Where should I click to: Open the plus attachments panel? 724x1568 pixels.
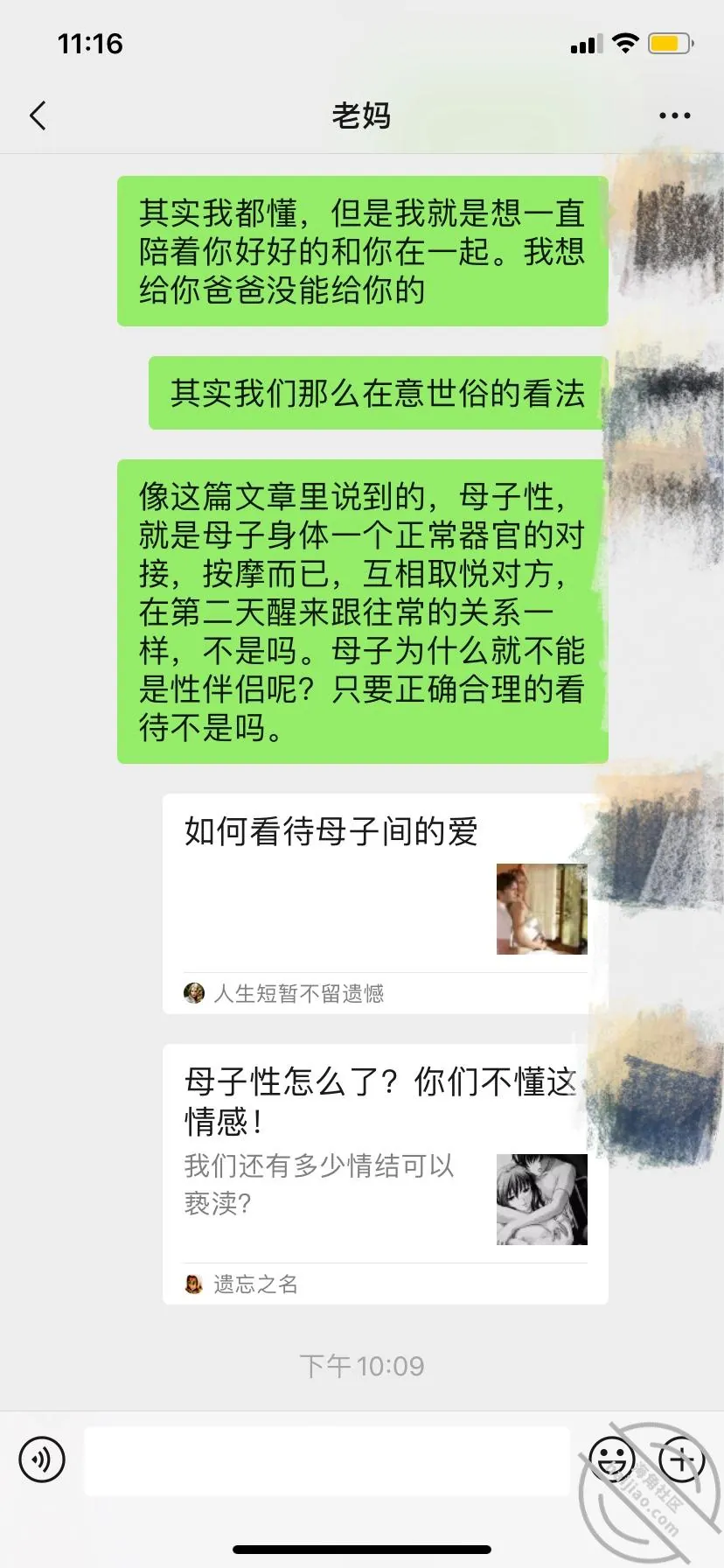(x=682, y=1459)
